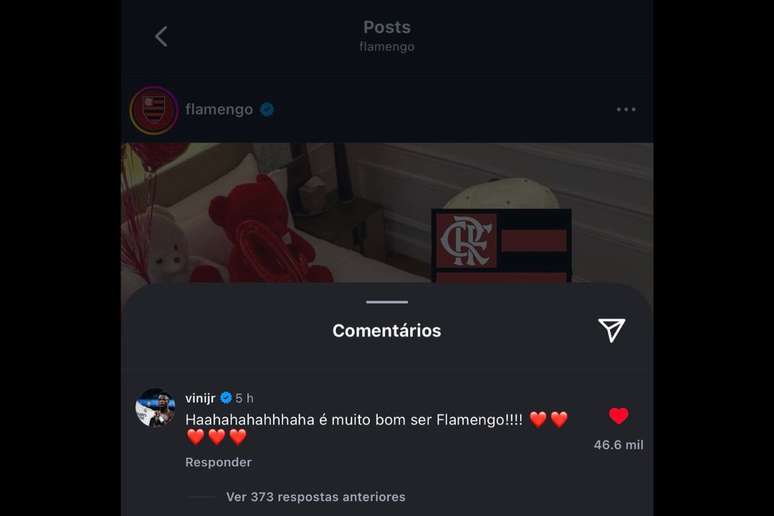Open post options three-dot menu
The height and width of the screenshot is (516, 774).
(626, 110)
